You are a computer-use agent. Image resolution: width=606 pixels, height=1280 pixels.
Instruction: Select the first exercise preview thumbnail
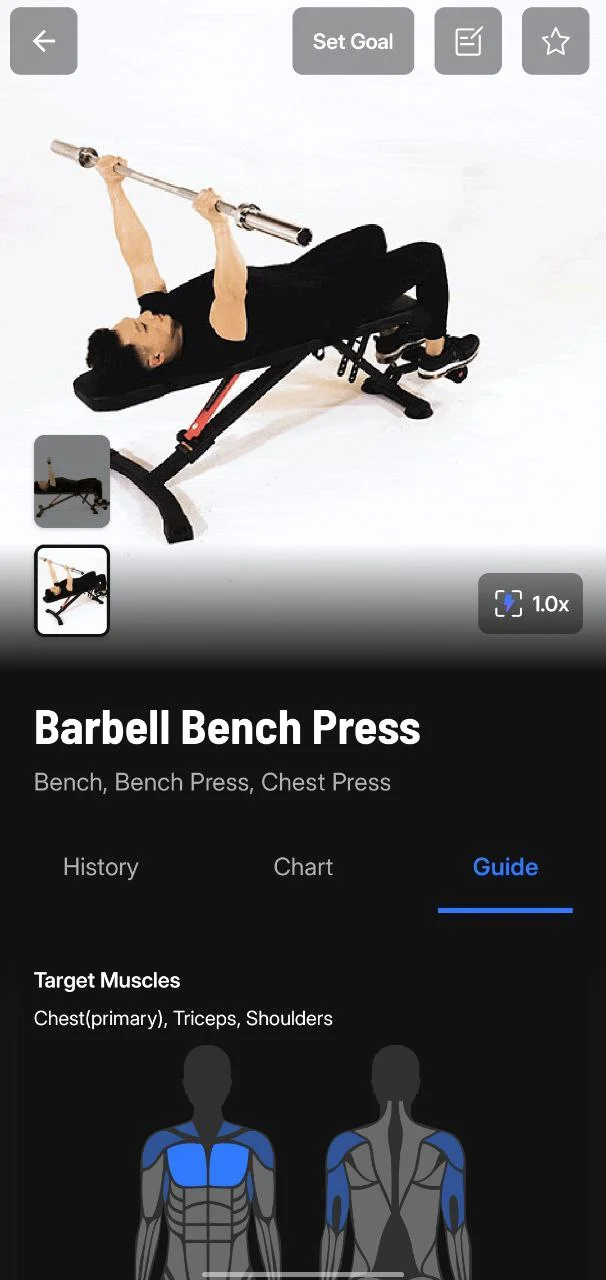[x=72, y=481]
